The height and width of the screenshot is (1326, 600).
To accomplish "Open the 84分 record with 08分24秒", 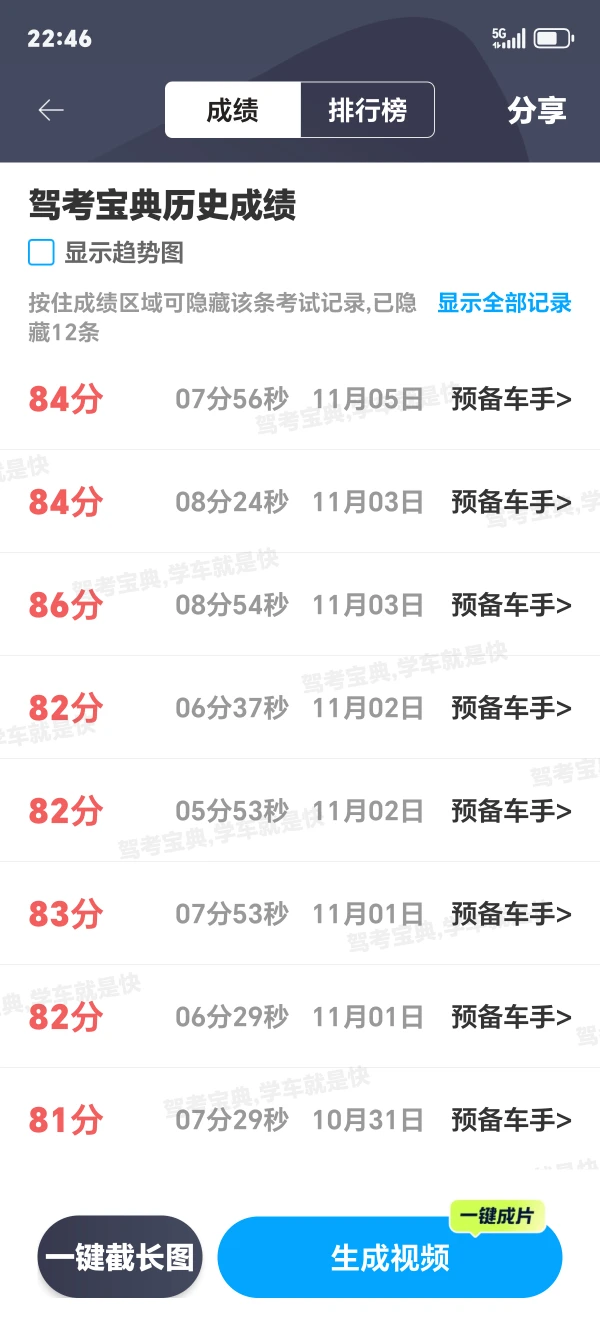I will click(x=511, y=502).
